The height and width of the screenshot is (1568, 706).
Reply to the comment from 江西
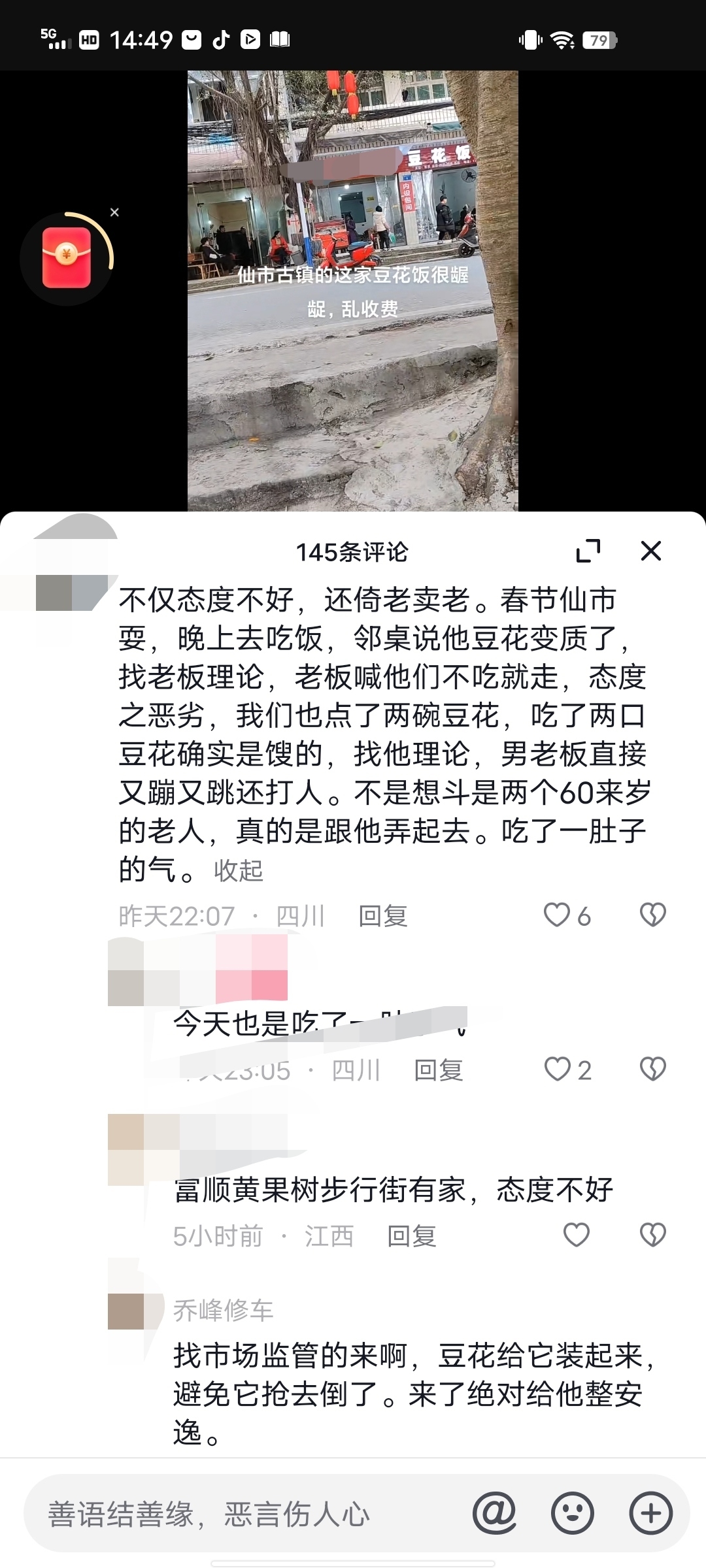(x=411, y=1236)
